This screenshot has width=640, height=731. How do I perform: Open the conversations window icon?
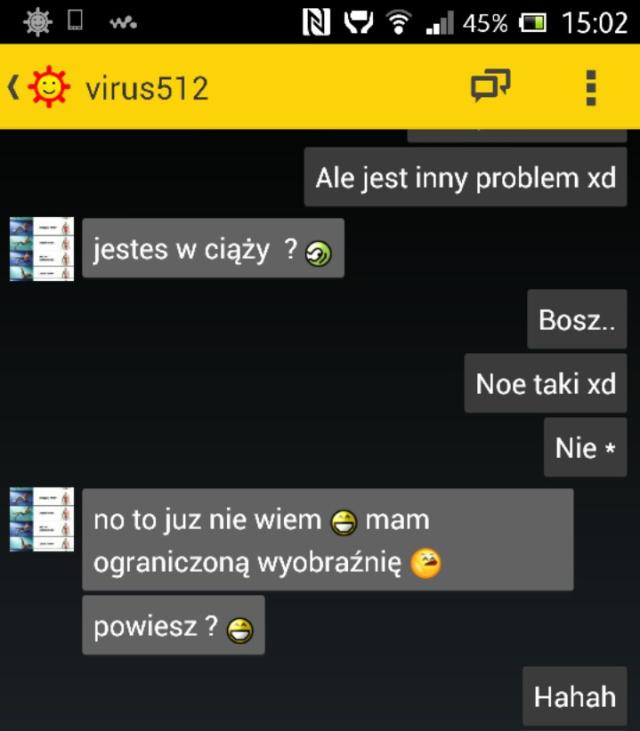coord(491,88)
